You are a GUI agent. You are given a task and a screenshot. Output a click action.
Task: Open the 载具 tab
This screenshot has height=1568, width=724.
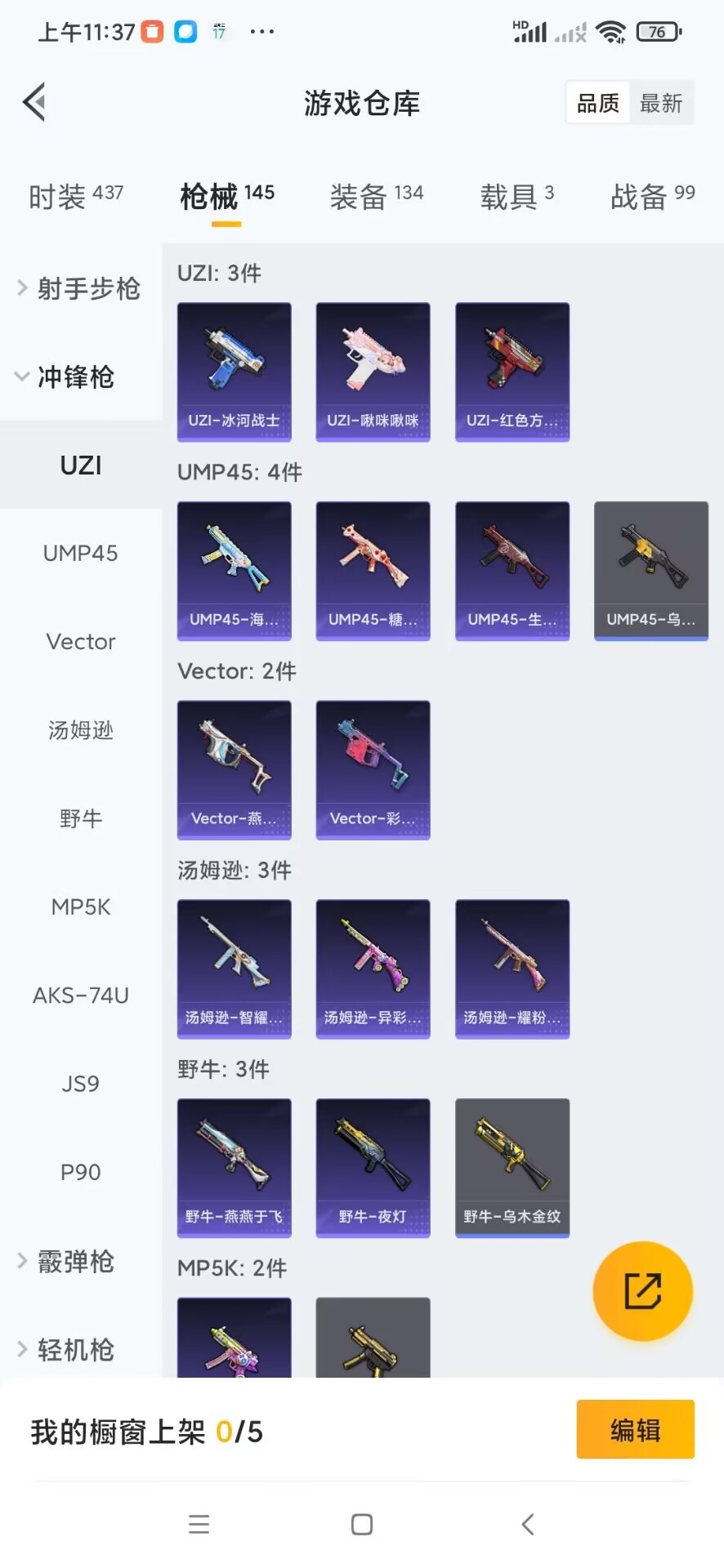click(x=516, y=196)
